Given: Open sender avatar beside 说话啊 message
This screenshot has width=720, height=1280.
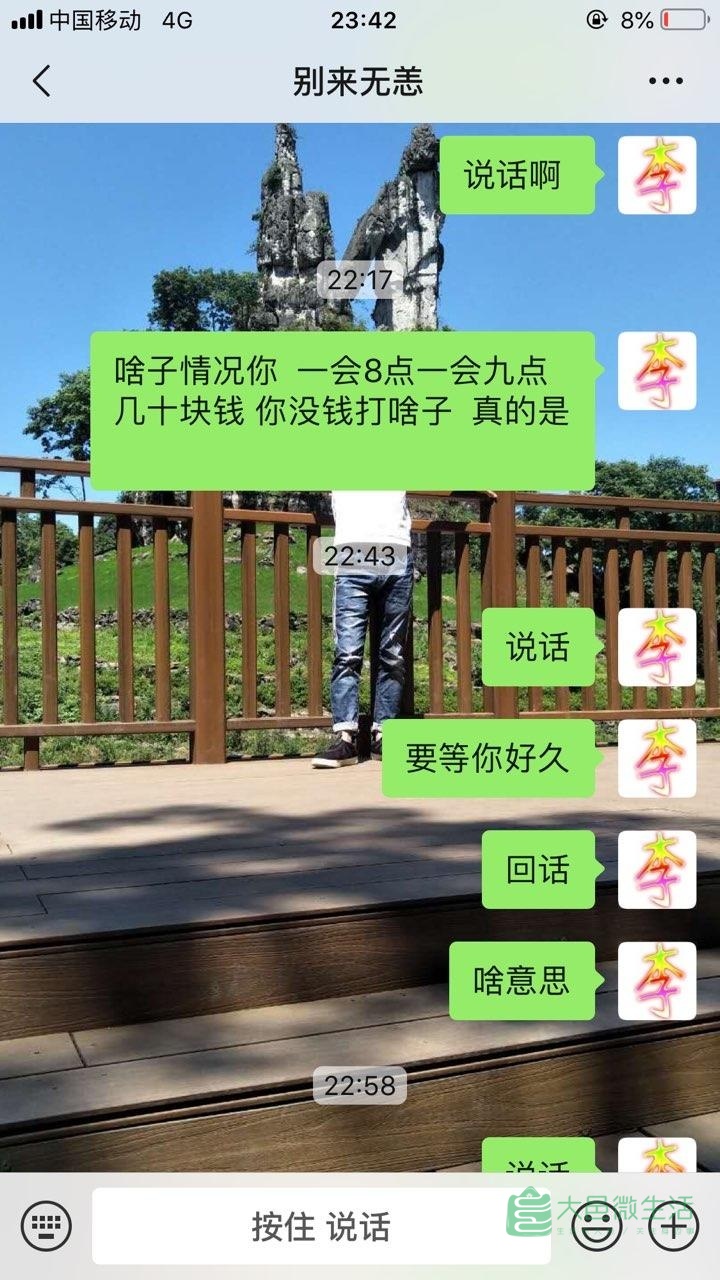Looking at the screenshot, I should pos(657,175).
